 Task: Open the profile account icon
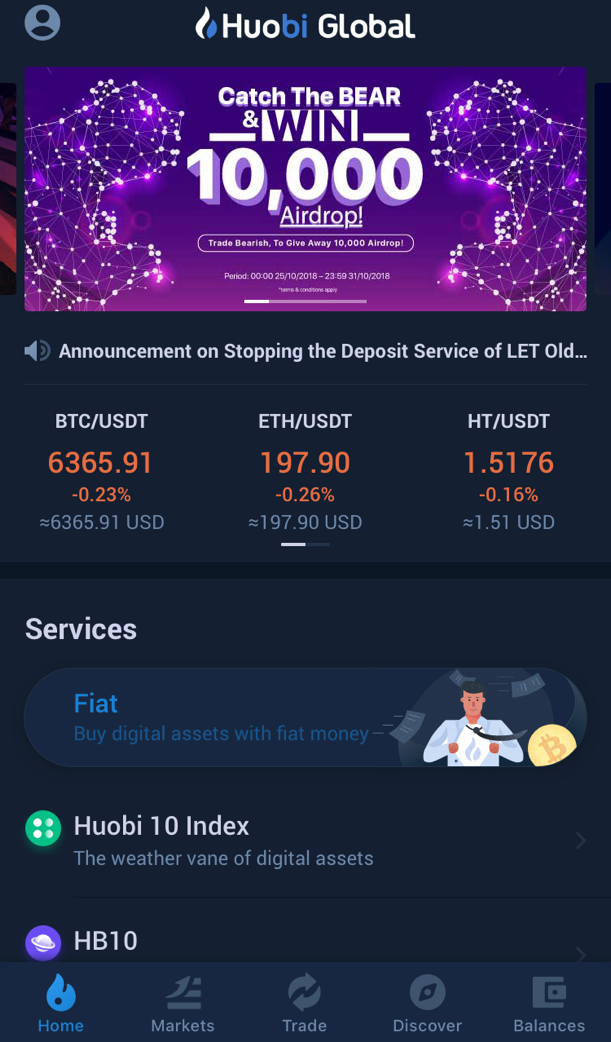point(43,23)
